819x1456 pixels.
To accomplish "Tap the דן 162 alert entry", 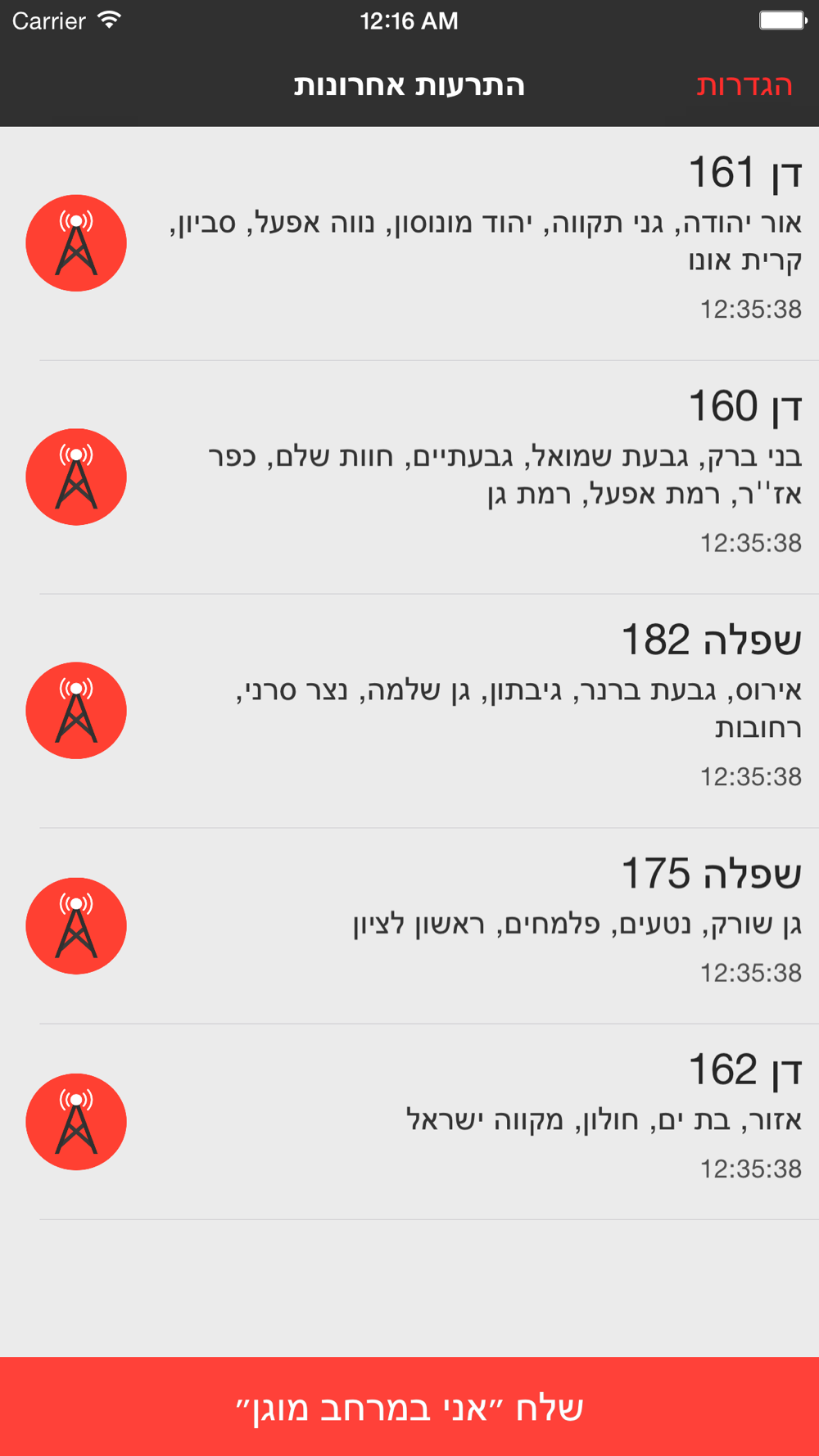I will [409, 1122].
